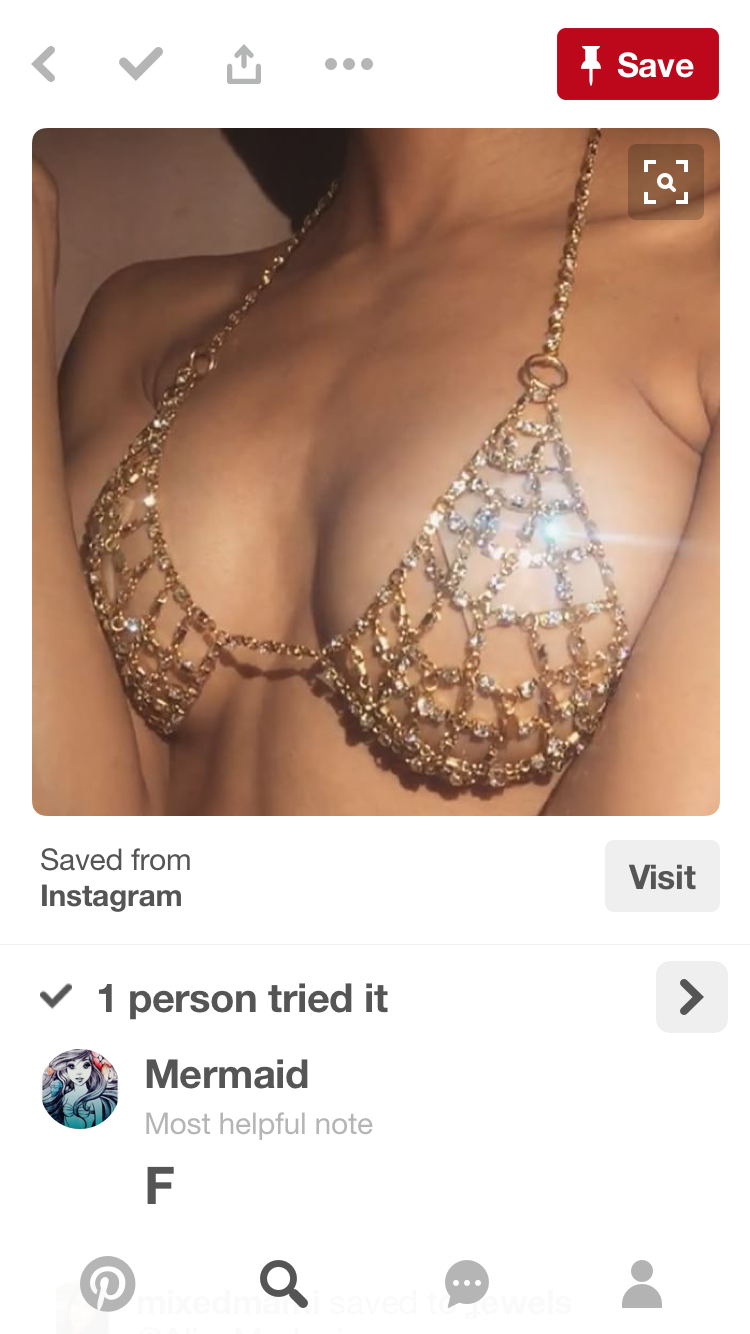The image size is (750, 1334).
Task: Switch to the Pinterest home tab
Action: tap(107, 1283)
